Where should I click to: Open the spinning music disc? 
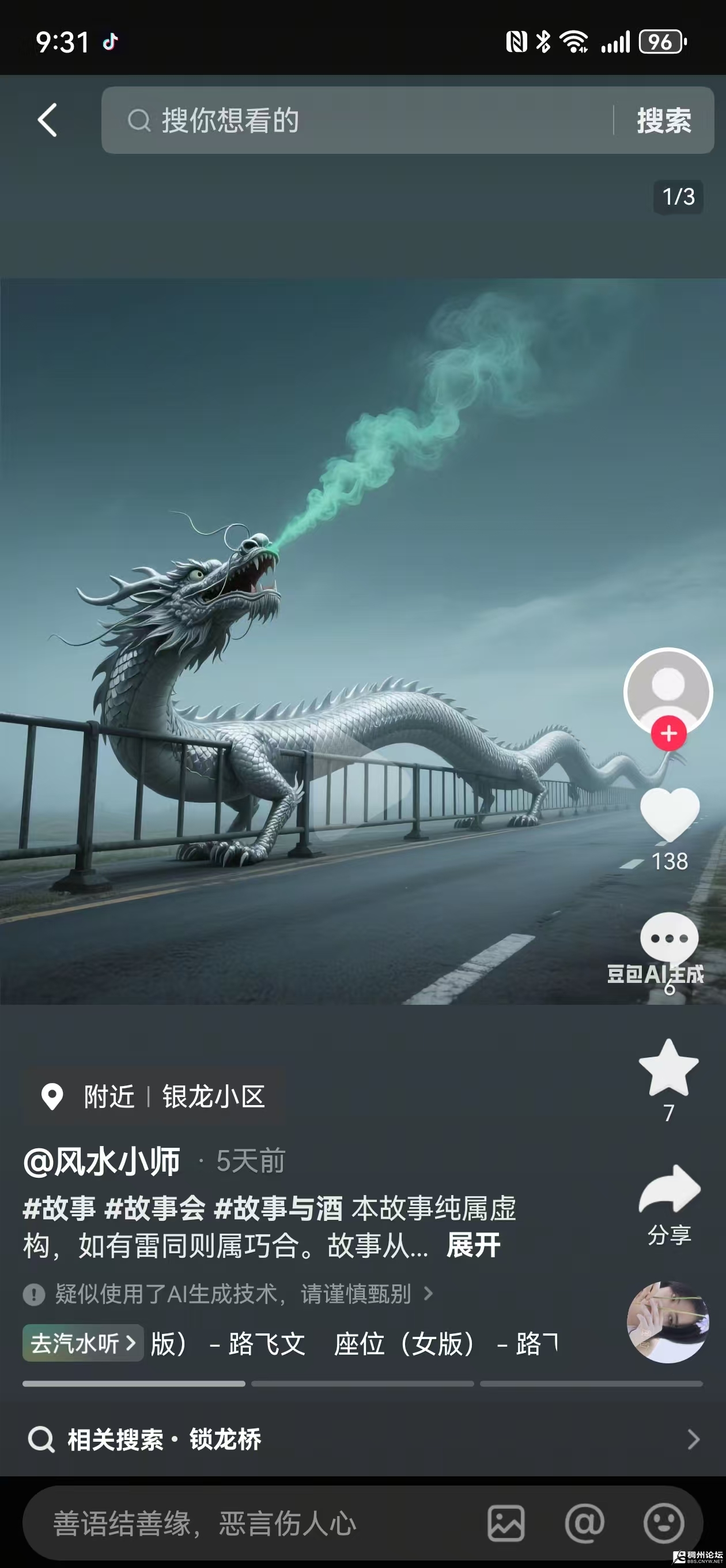[668, 1321]
